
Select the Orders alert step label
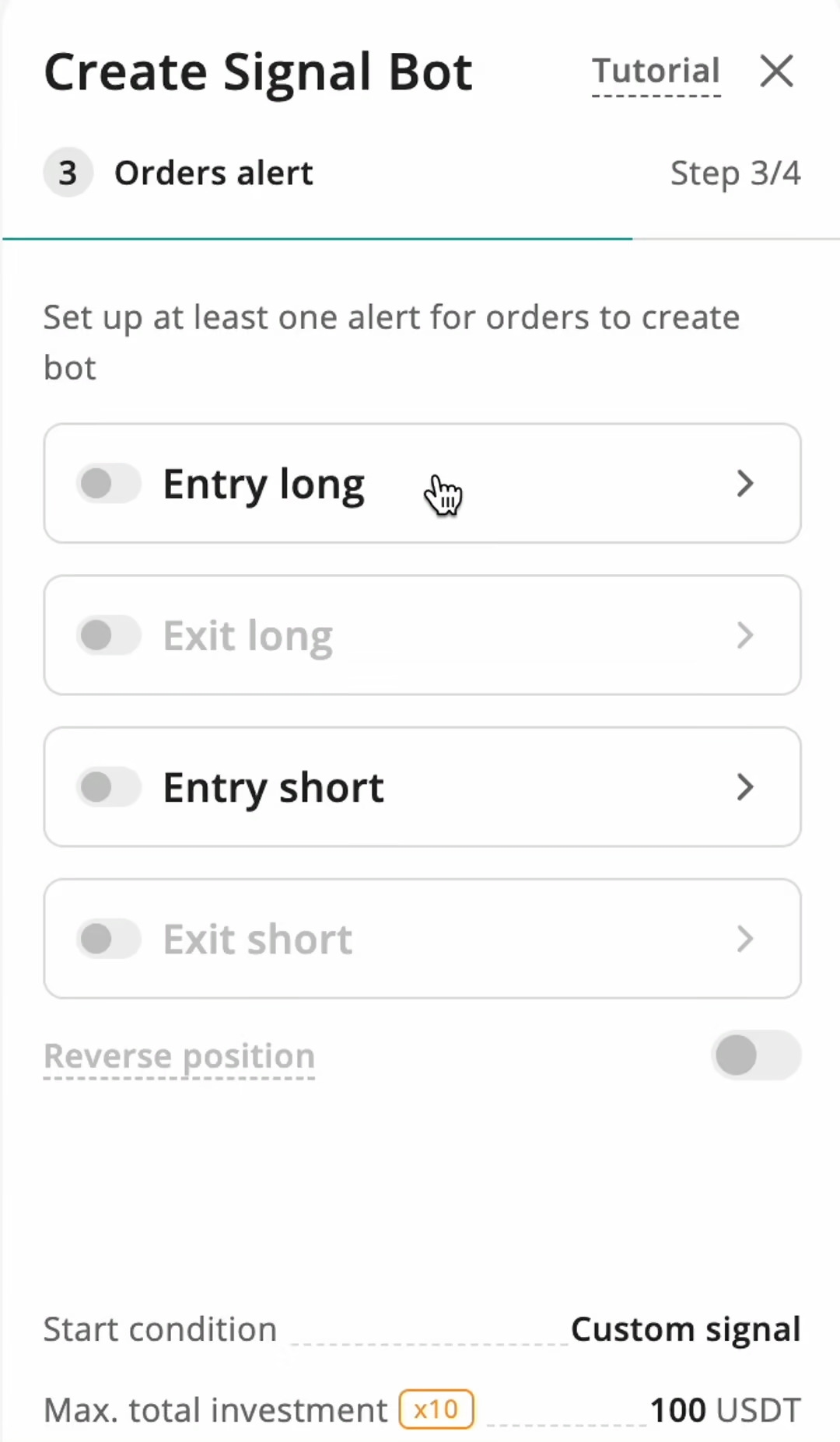tap(214, 172)
